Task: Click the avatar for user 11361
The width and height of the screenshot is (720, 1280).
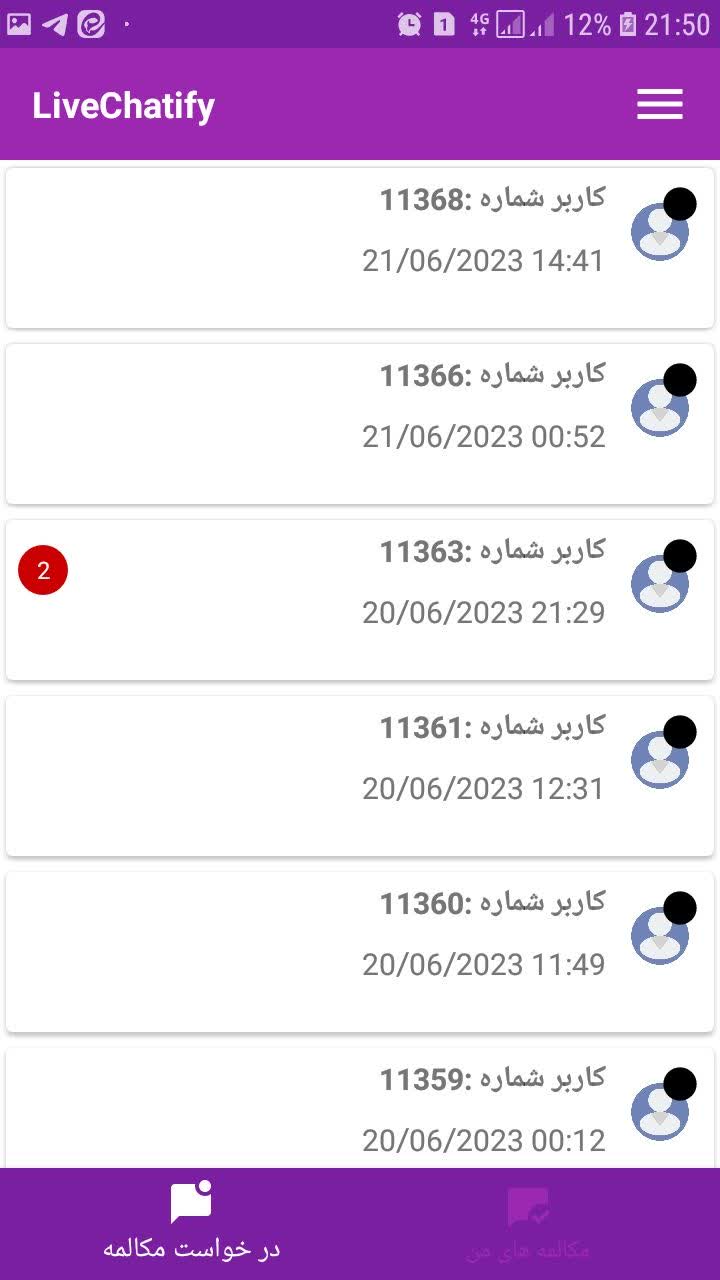Action: 660,757
